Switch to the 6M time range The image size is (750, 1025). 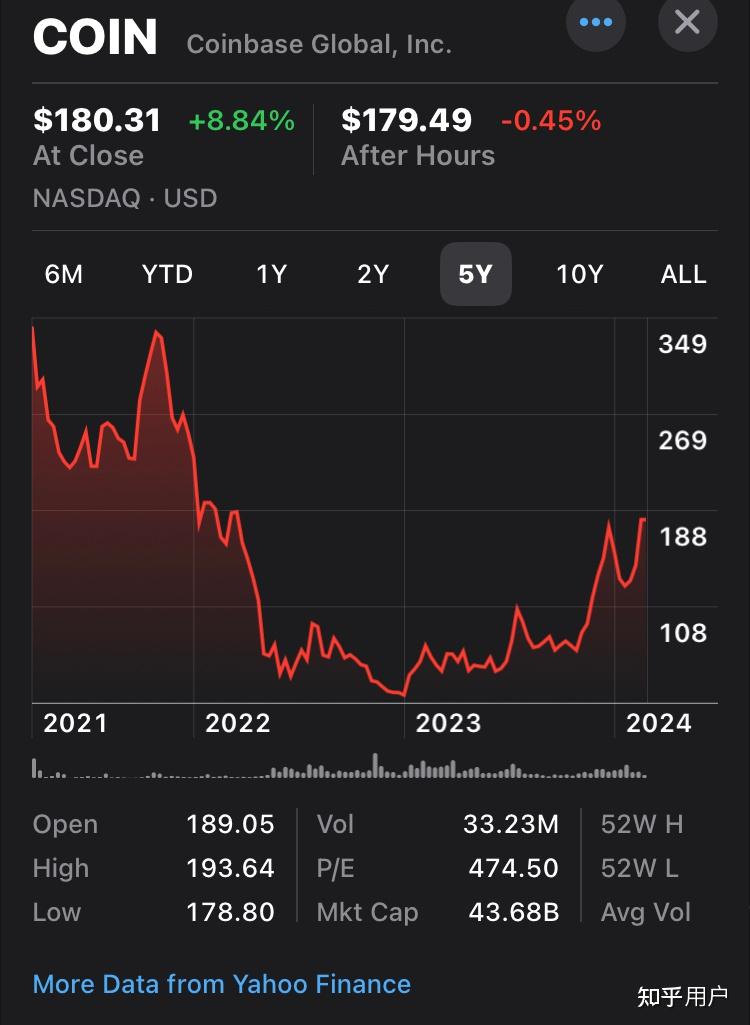click(x=63, y=274)
